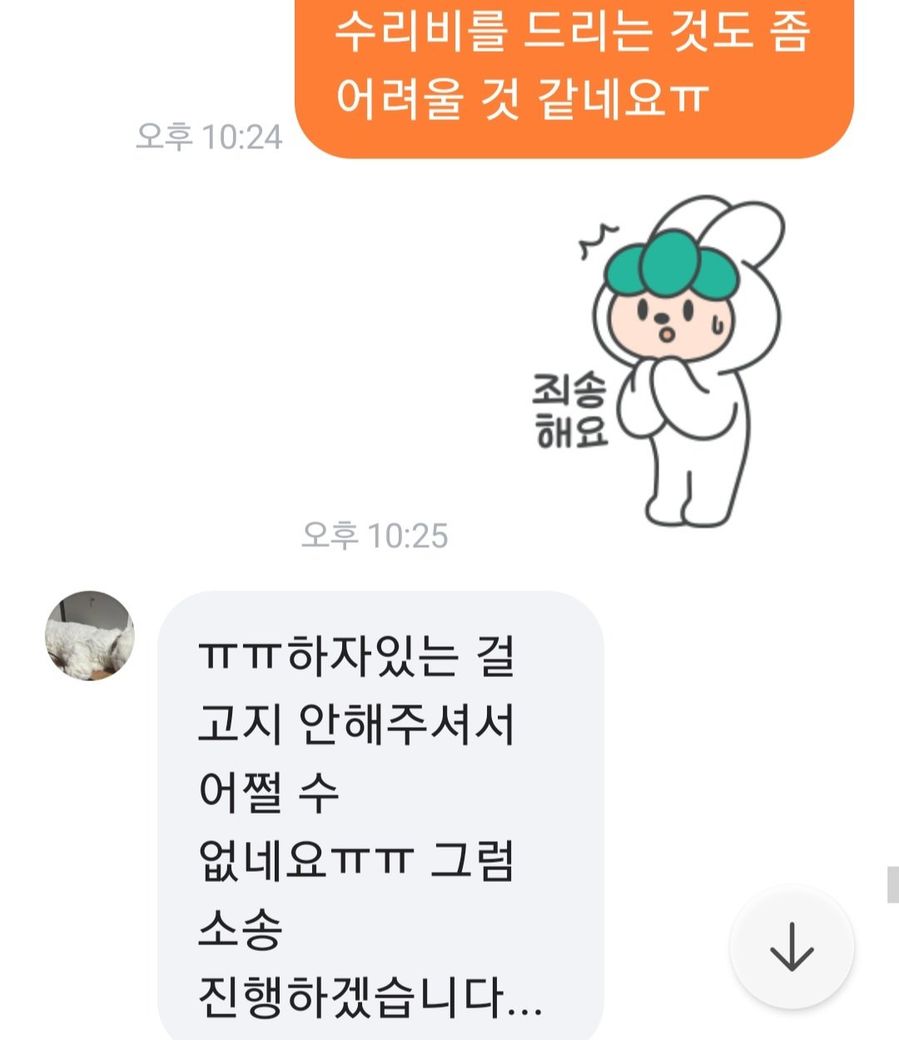This screenshot has height=1040, width=899.
Task: Open the sender's profile picture
Action: click(90, 636)
